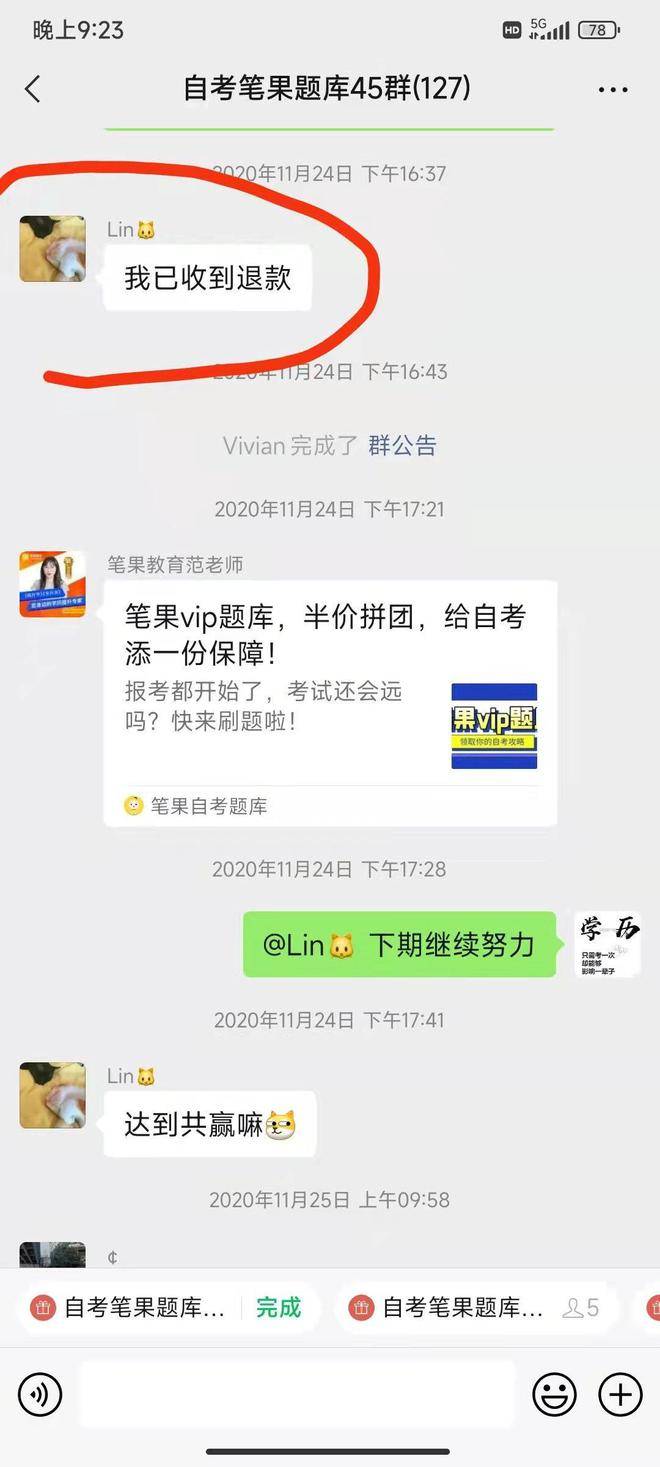This screenshot has height=1467, width=660.
Task: Open the group chat overflow menu
Action: click(x=612, y=90)
